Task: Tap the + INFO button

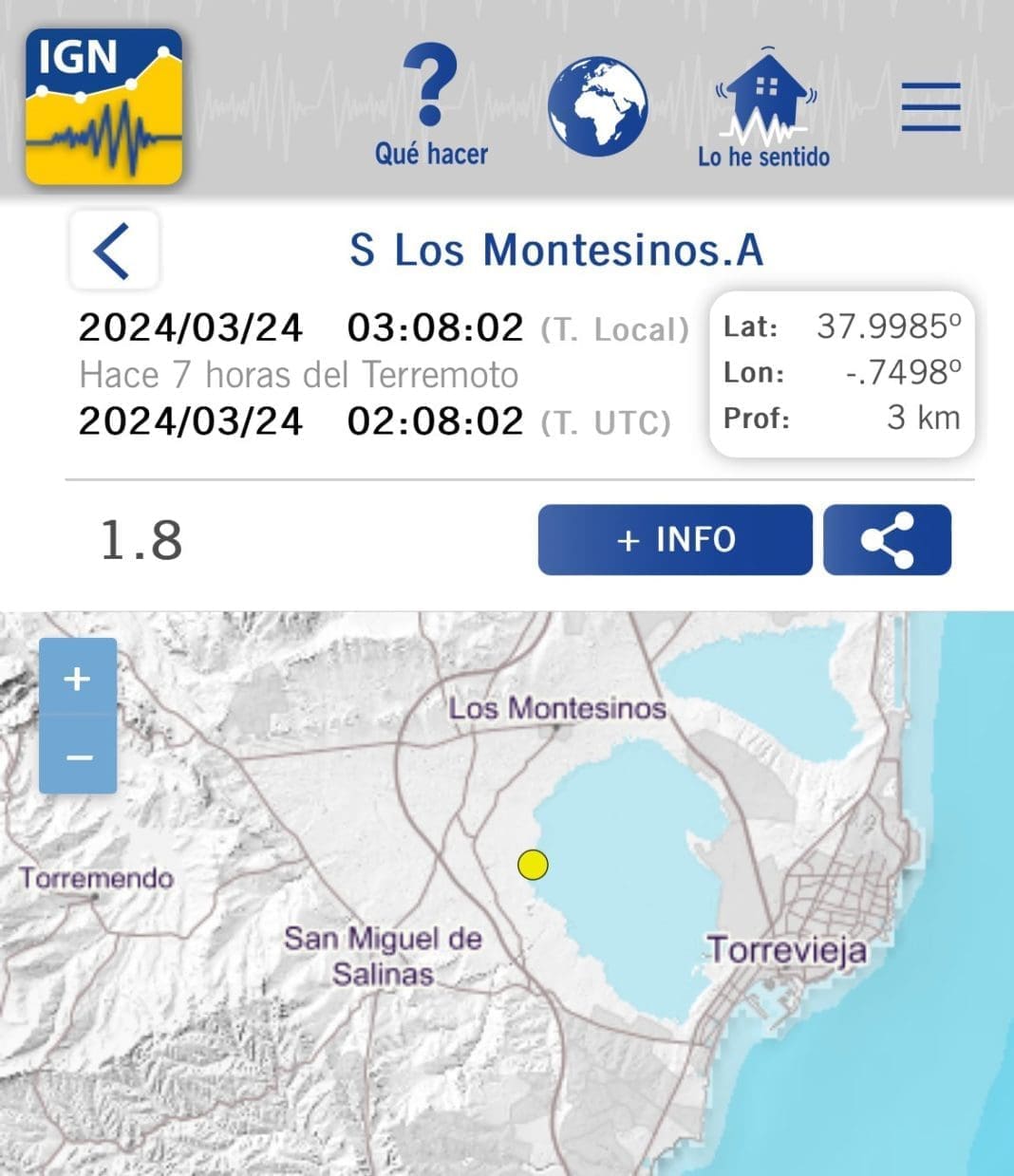Action: (675, 540)
